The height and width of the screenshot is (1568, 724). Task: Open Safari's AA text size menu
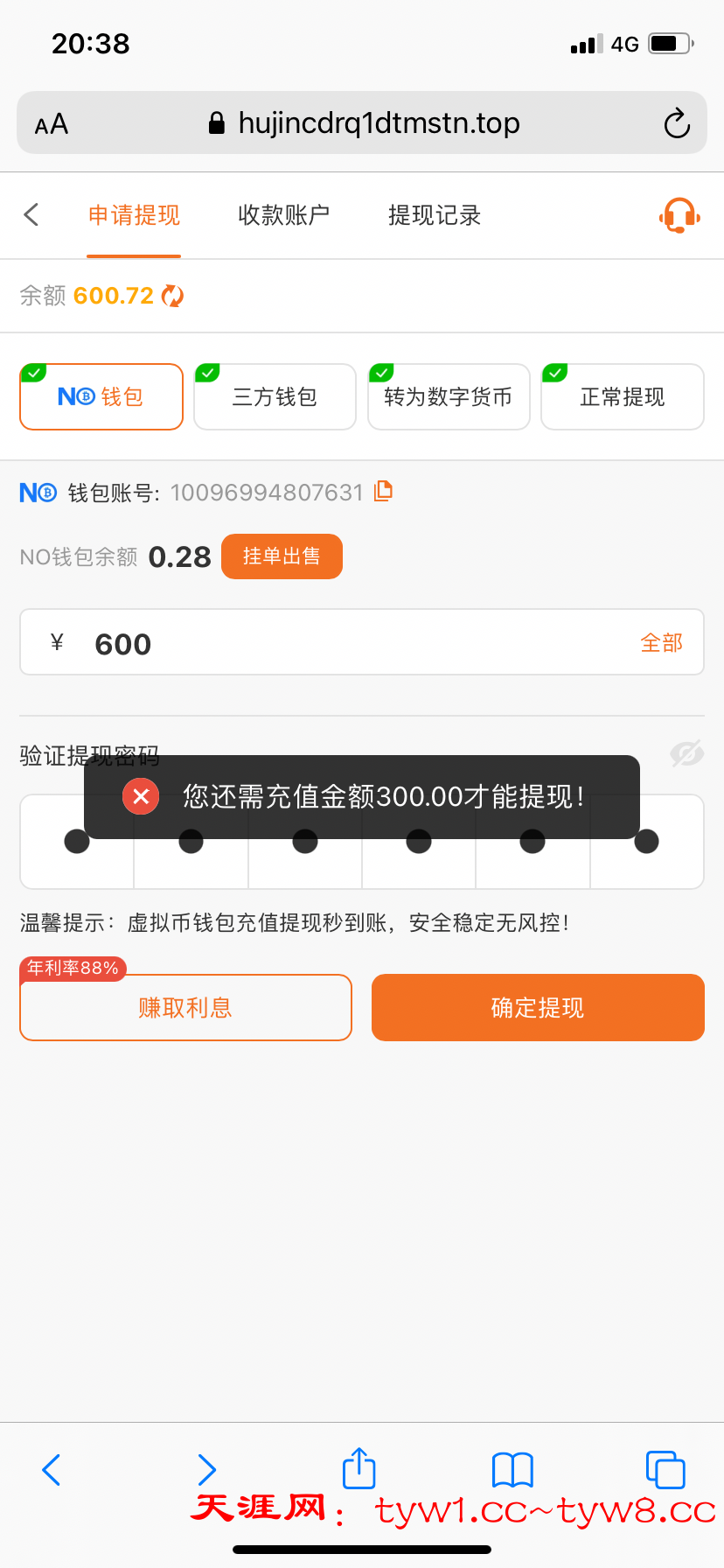tap(52, 124)
